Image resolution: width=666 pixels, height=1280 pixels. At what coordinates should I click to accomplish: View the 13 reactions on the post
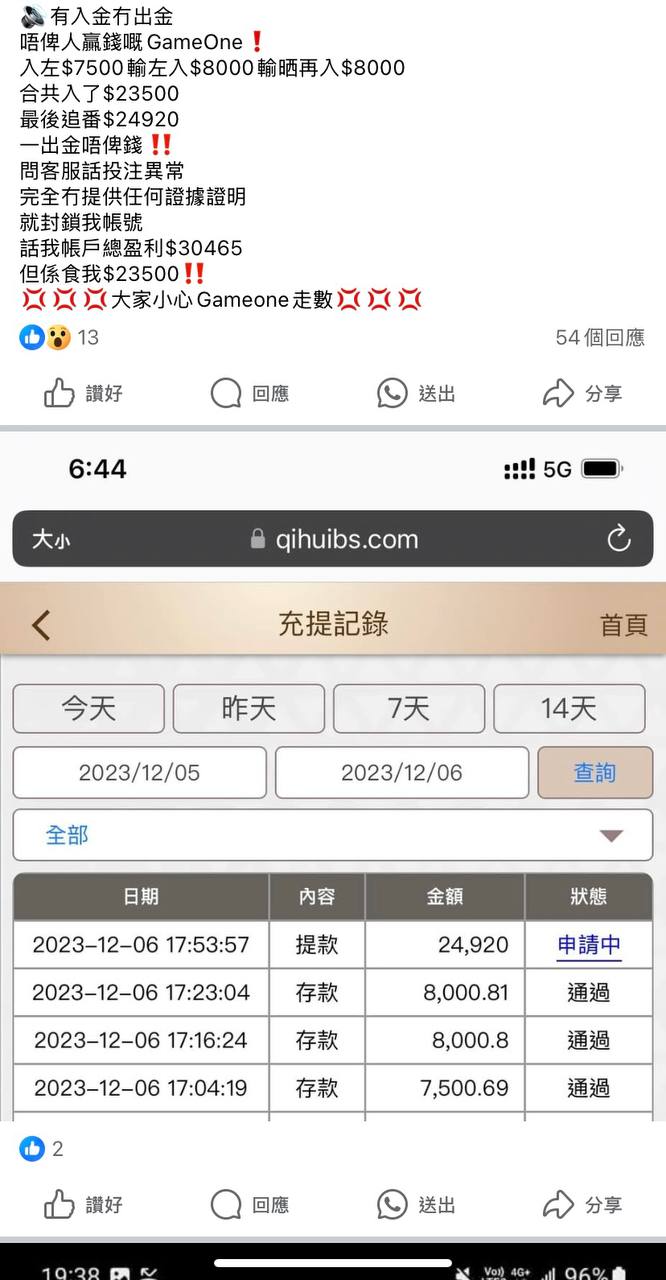point(60,337)
